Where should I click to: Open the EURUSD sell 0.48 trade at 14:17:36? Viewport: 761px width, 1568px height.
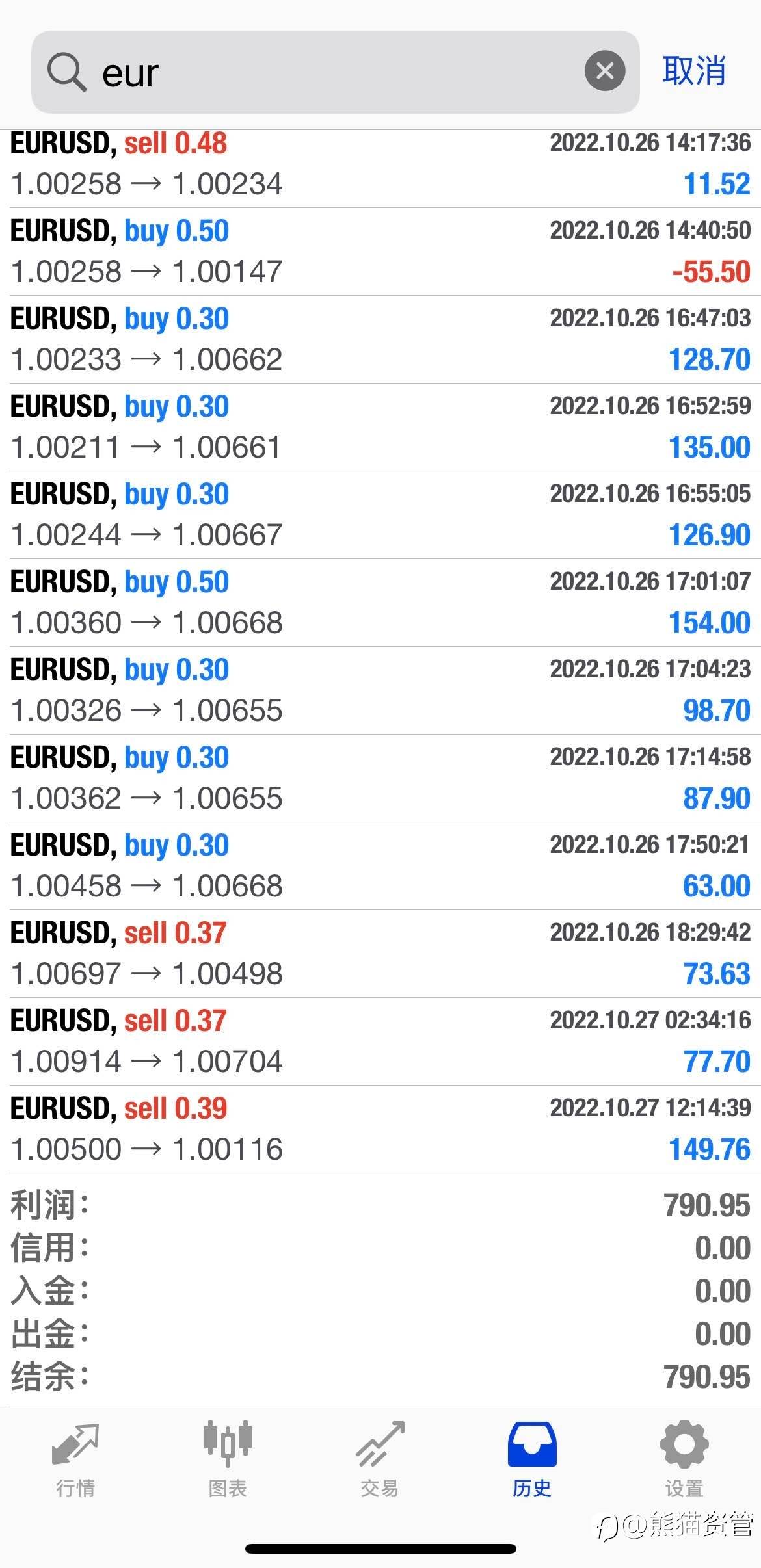[380, 164]
